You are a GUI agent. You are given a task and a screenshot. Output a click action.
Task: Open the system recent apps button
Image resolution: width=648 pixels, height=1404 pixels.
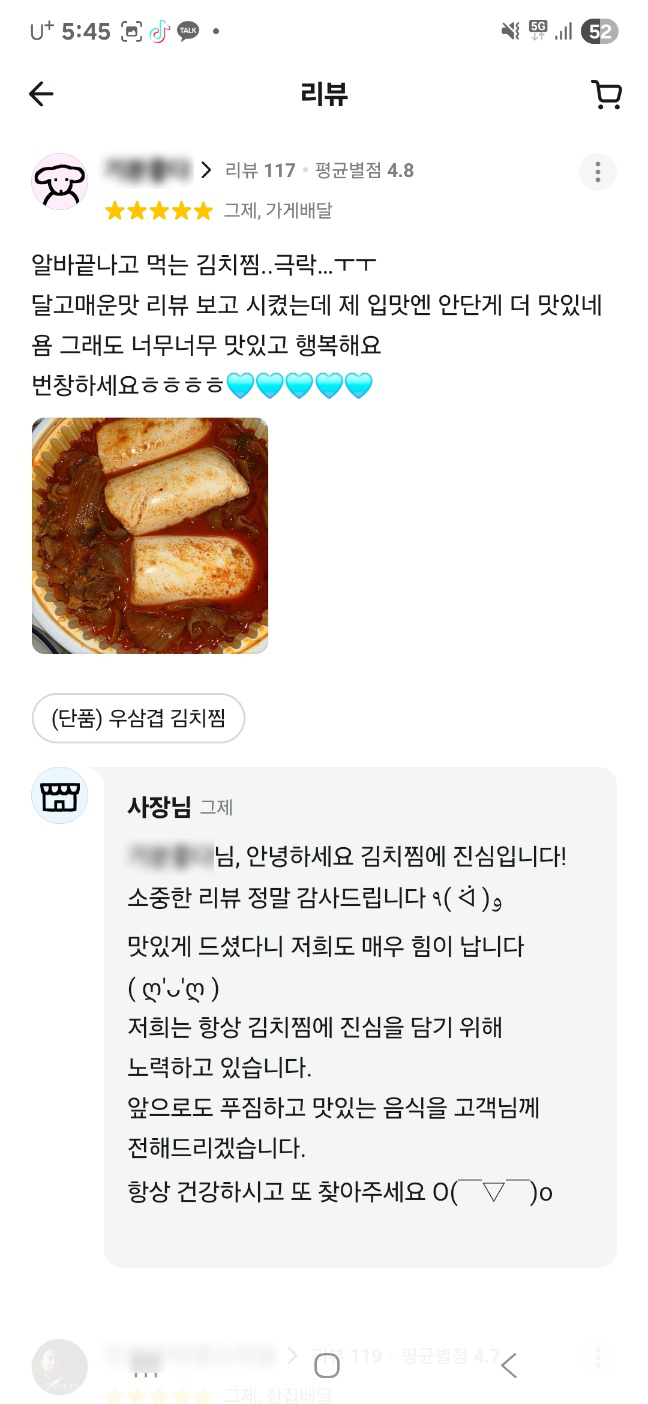pos(145,1365)
